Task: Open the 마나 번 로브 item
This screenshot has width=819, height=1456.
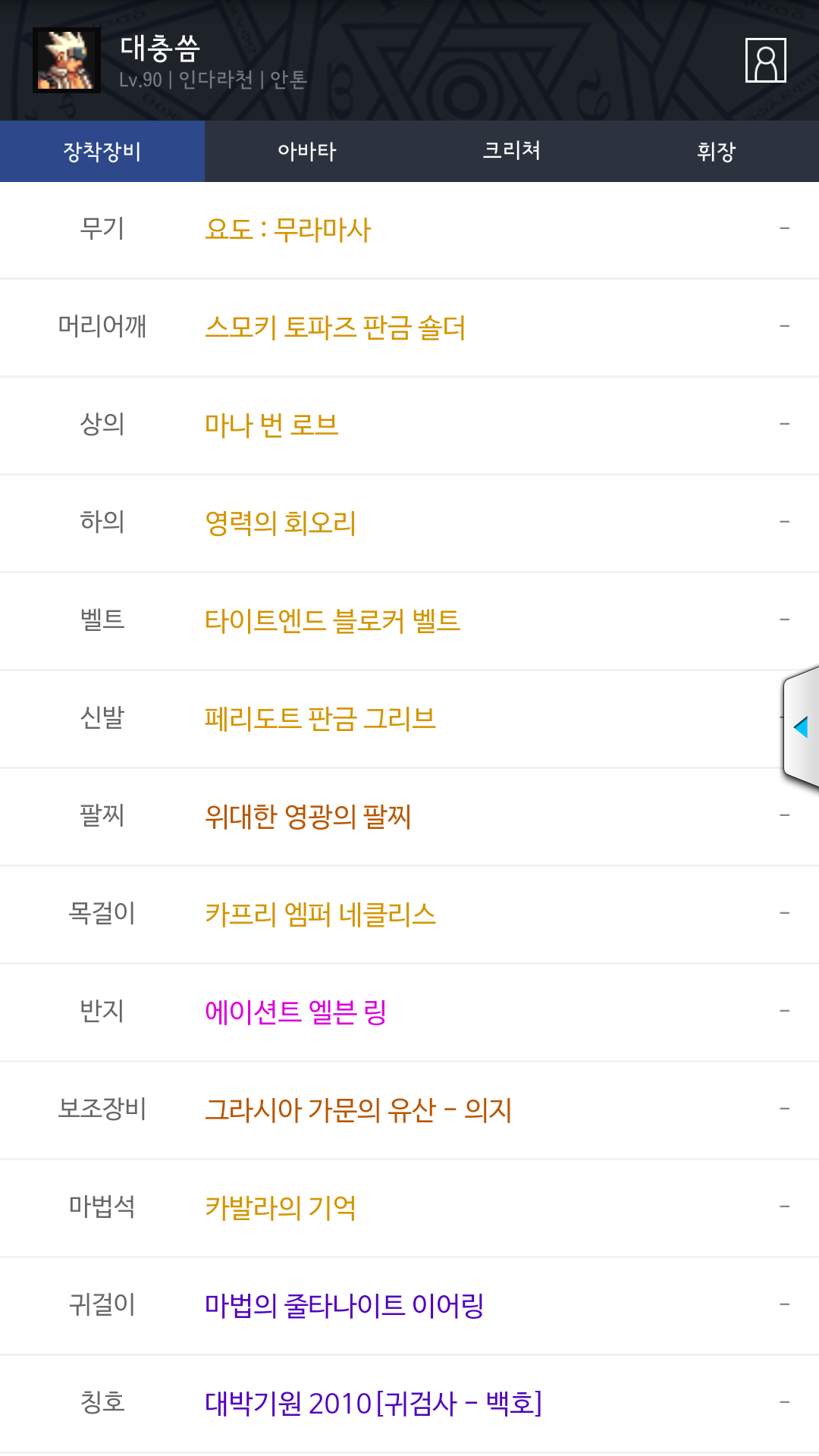Action: pyautogui.click(x=271, y=425)
